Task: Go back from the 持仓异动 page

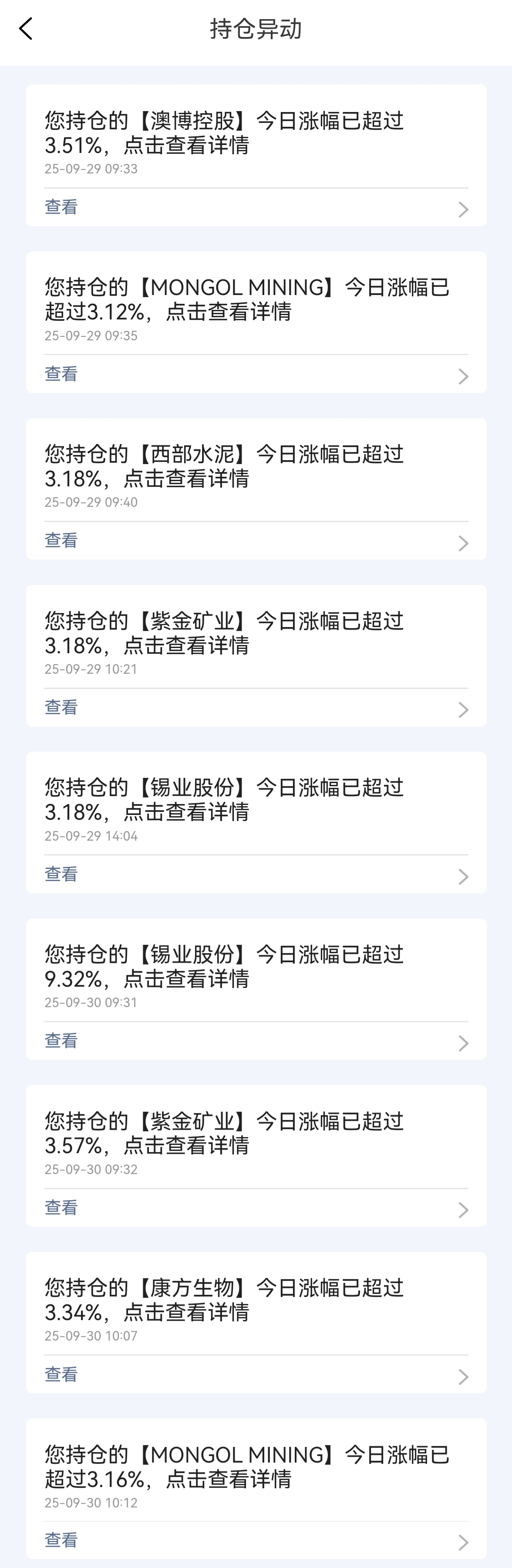Action: (26, 29)
